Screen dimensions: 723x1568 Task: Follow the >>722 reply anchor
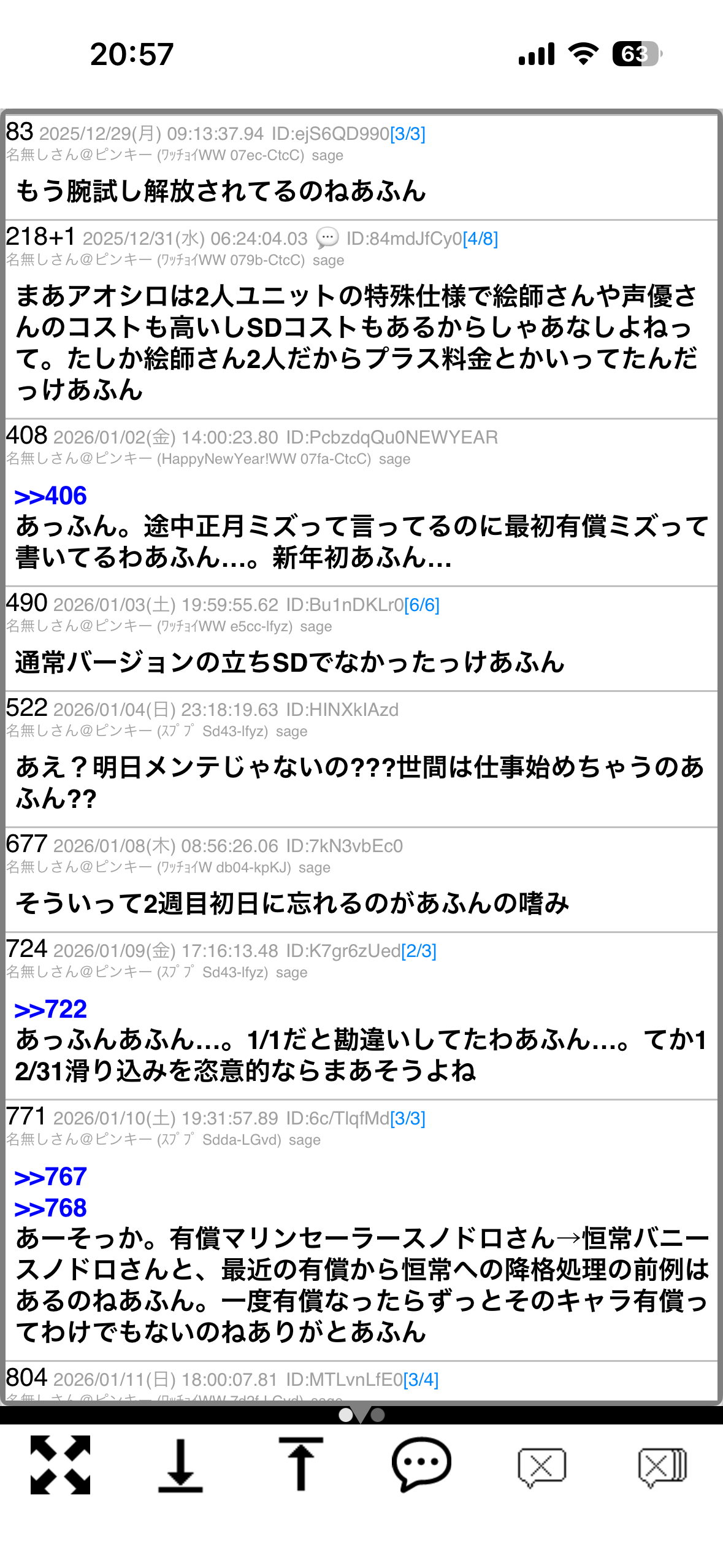tap(50, 1009)
